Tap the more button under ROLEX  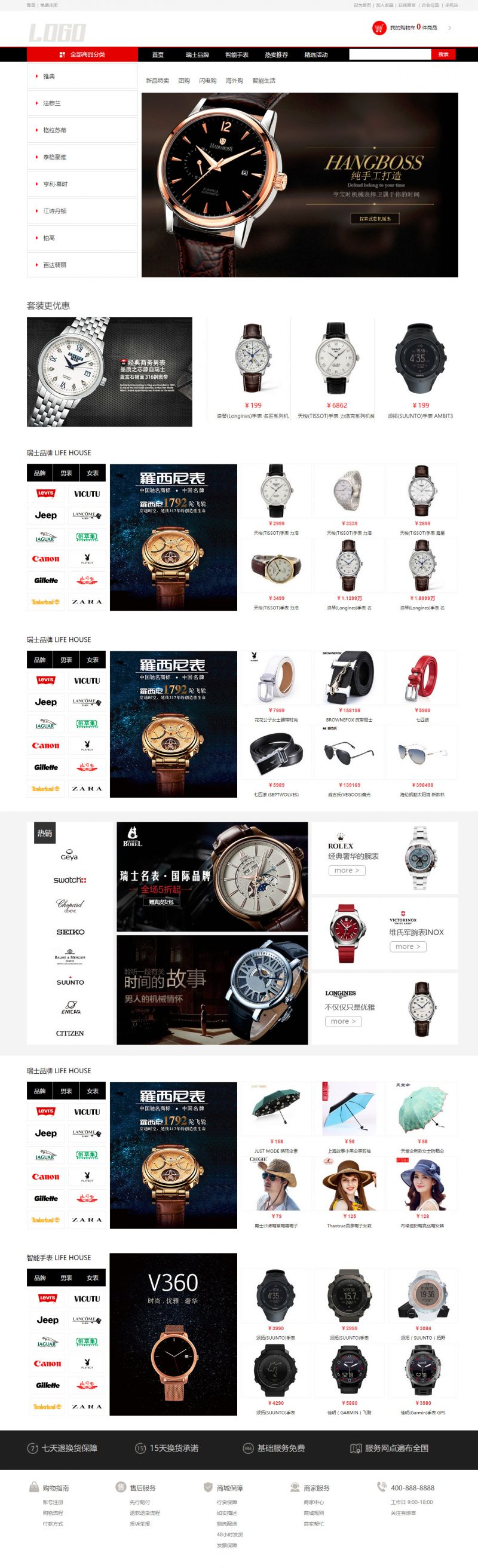347,871
